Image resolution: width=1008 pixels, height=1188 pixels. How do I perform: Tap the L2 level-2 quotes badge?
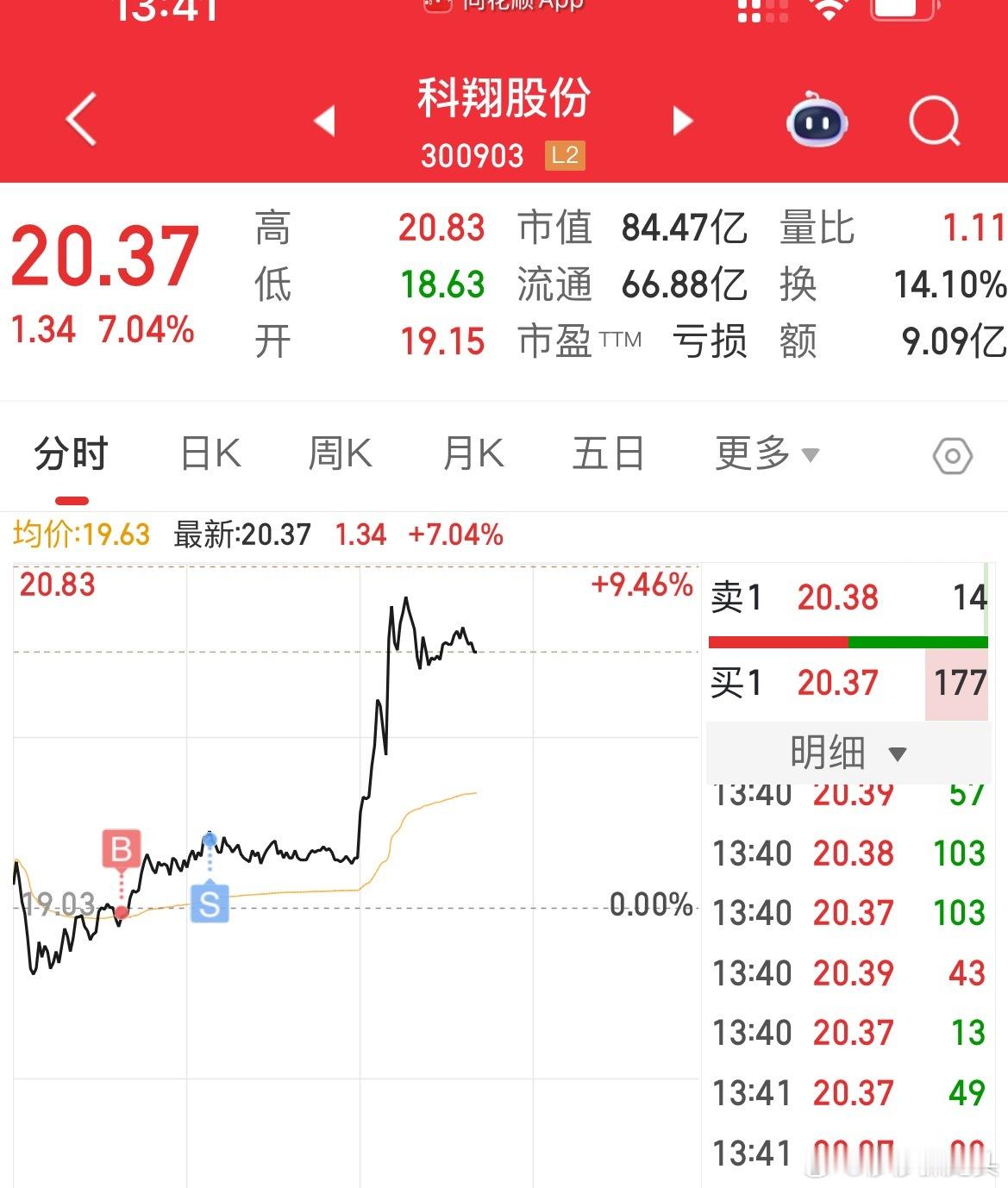coord(566,156)
